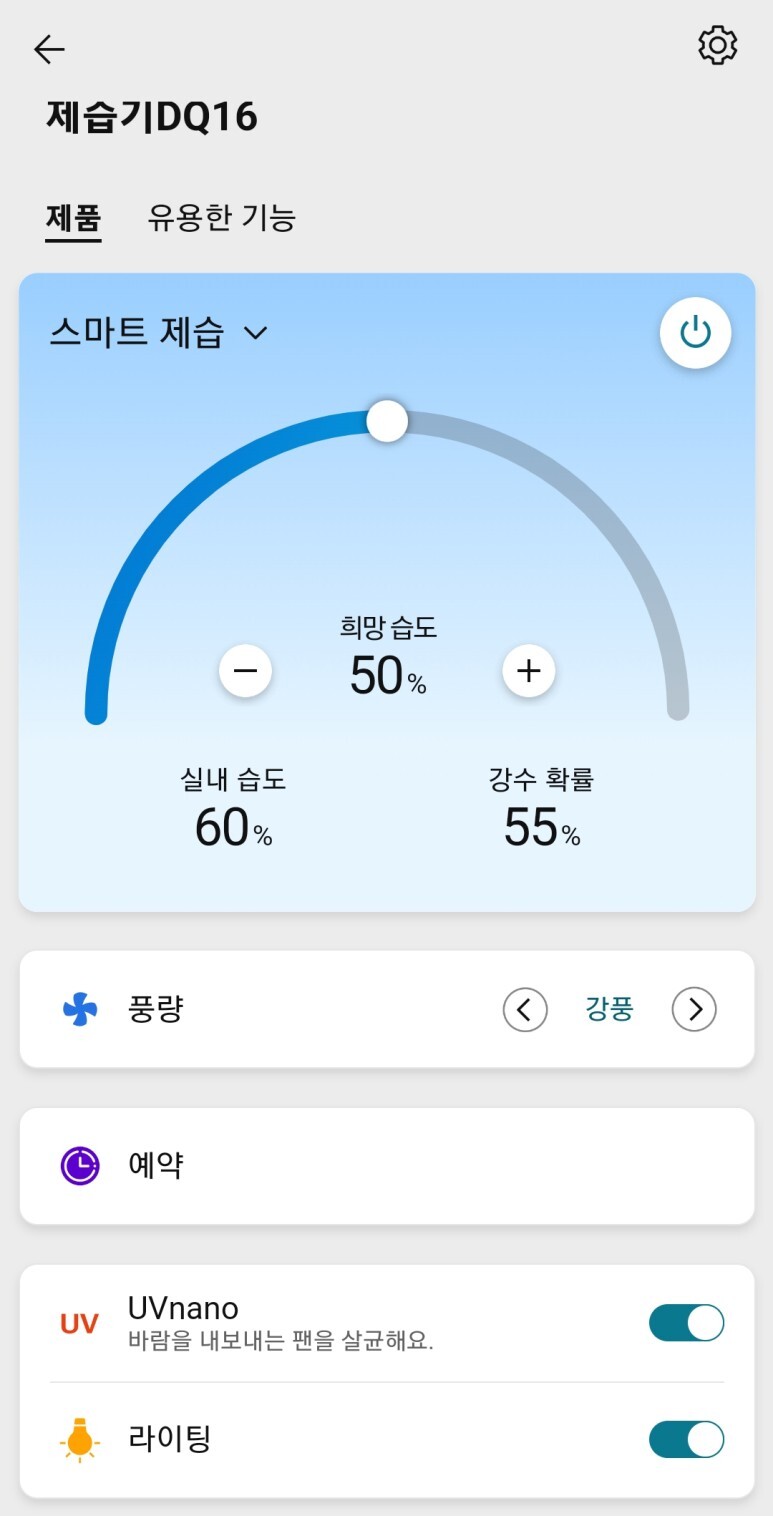Choose the next 풍량 setting
The image size is (773, 1516).
tap(694, 1009)
